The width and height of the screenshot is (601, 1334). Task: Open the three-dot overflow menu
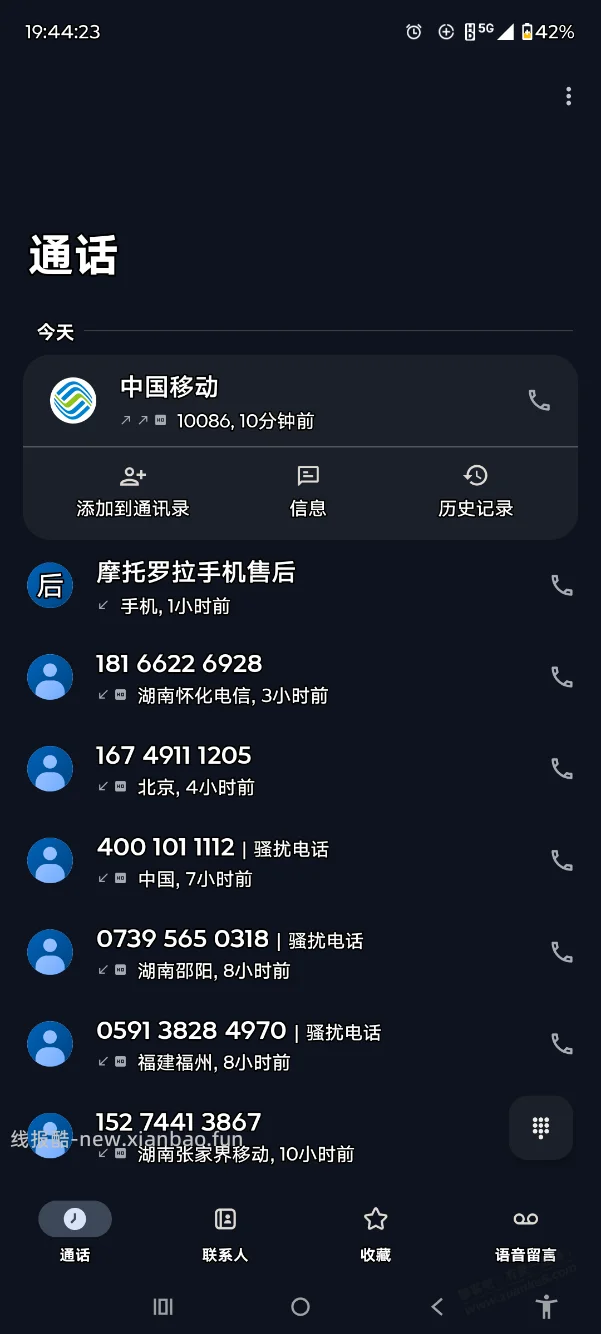[x=568, y=96]
